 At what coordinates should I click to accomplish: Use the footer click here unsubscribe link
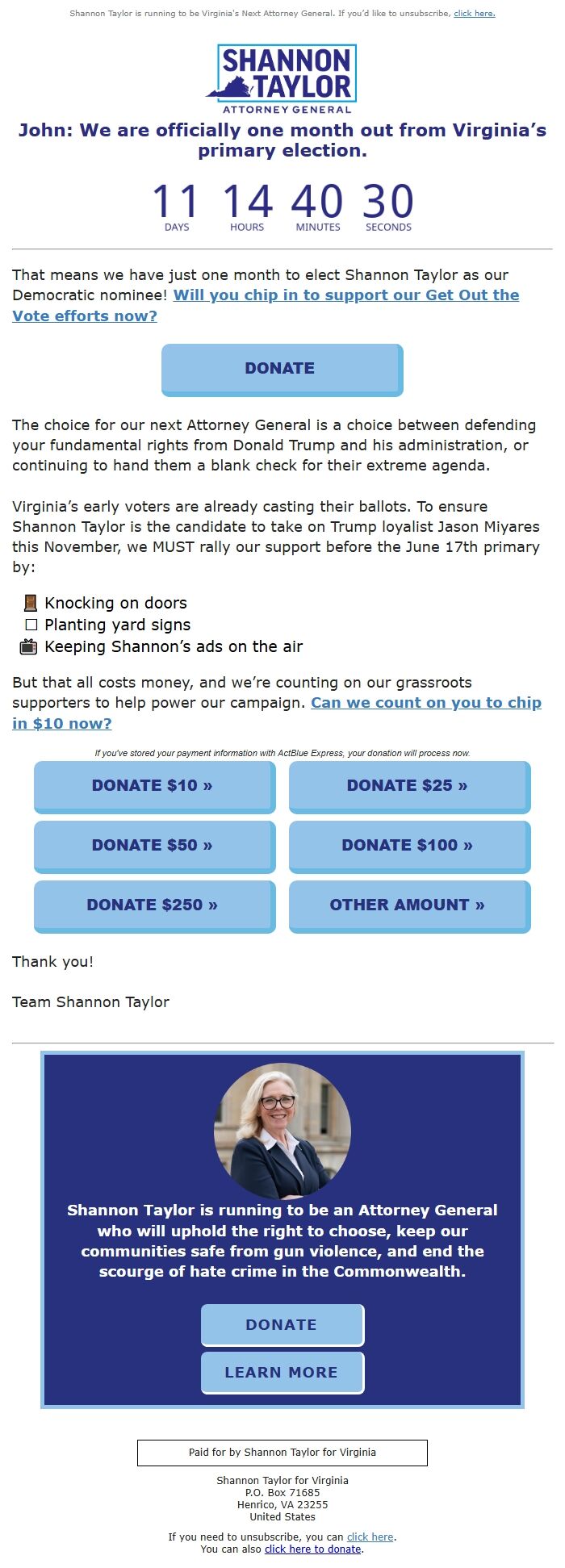pyautogui.click(x=370, y=1537)
